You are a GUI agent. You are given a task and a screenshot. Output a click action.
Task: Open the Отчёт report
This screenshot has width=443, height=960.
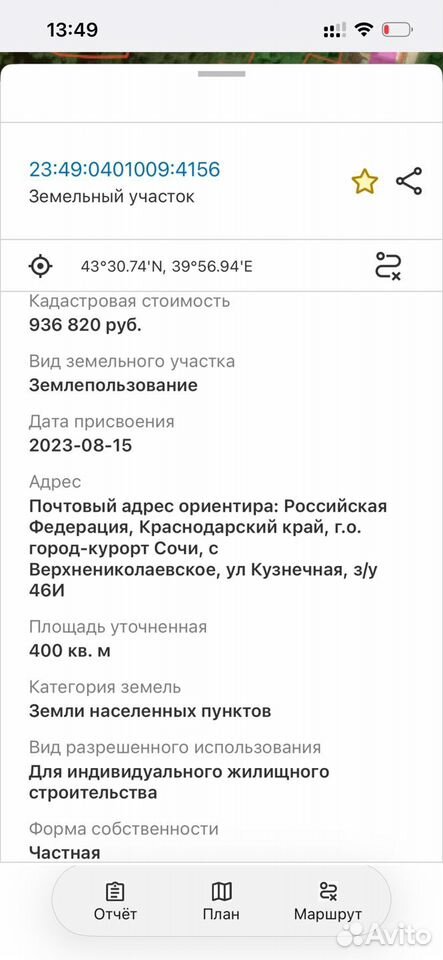[115, 901]
